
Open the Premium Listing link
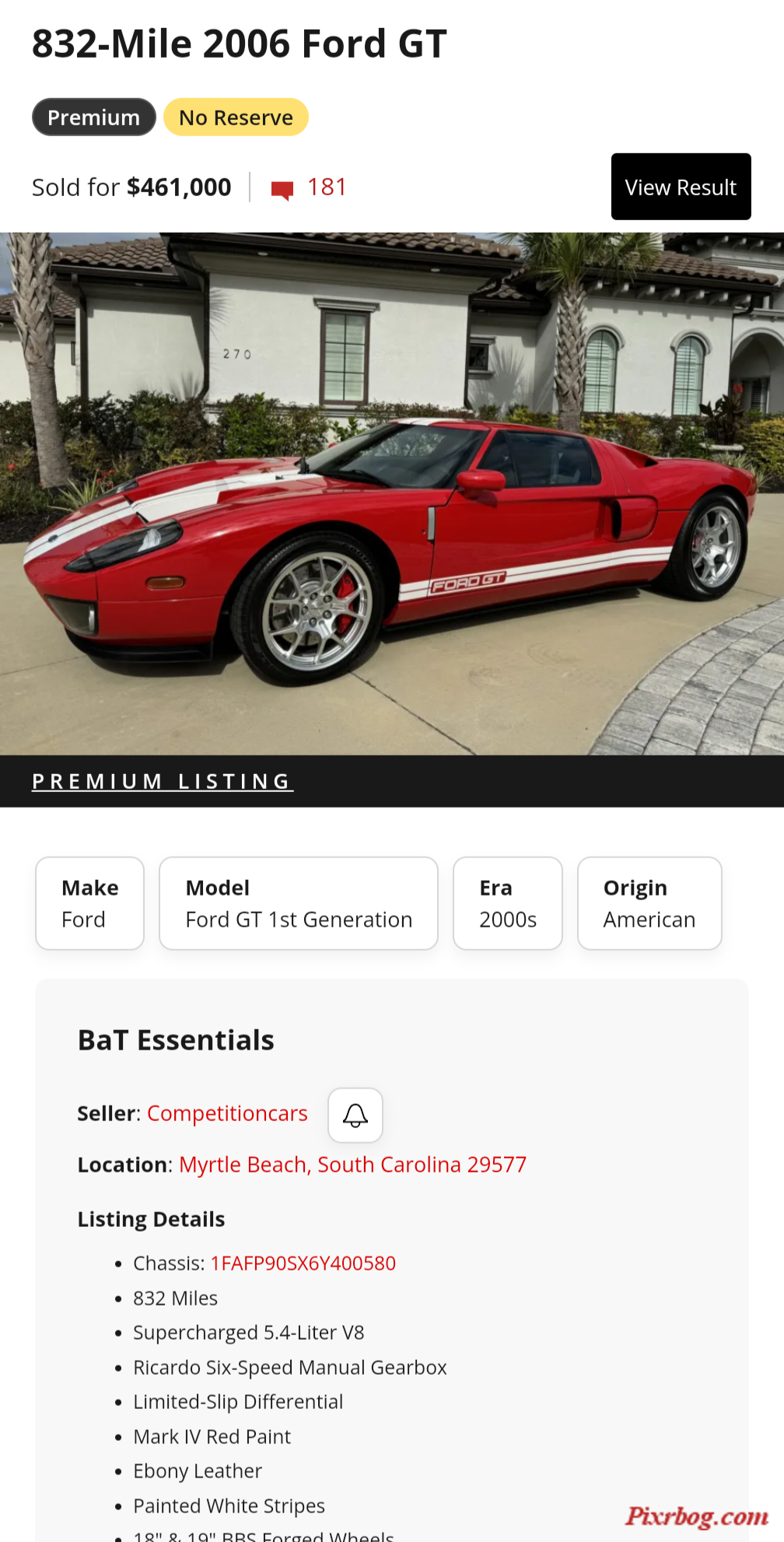[x=162, y=781]
